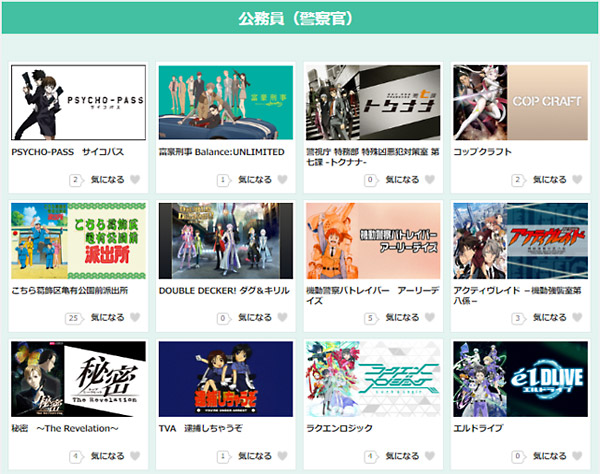Tap 気になる heart for 富豪刑事
Screen dimensions: 600x474
[x=282, y=180]
